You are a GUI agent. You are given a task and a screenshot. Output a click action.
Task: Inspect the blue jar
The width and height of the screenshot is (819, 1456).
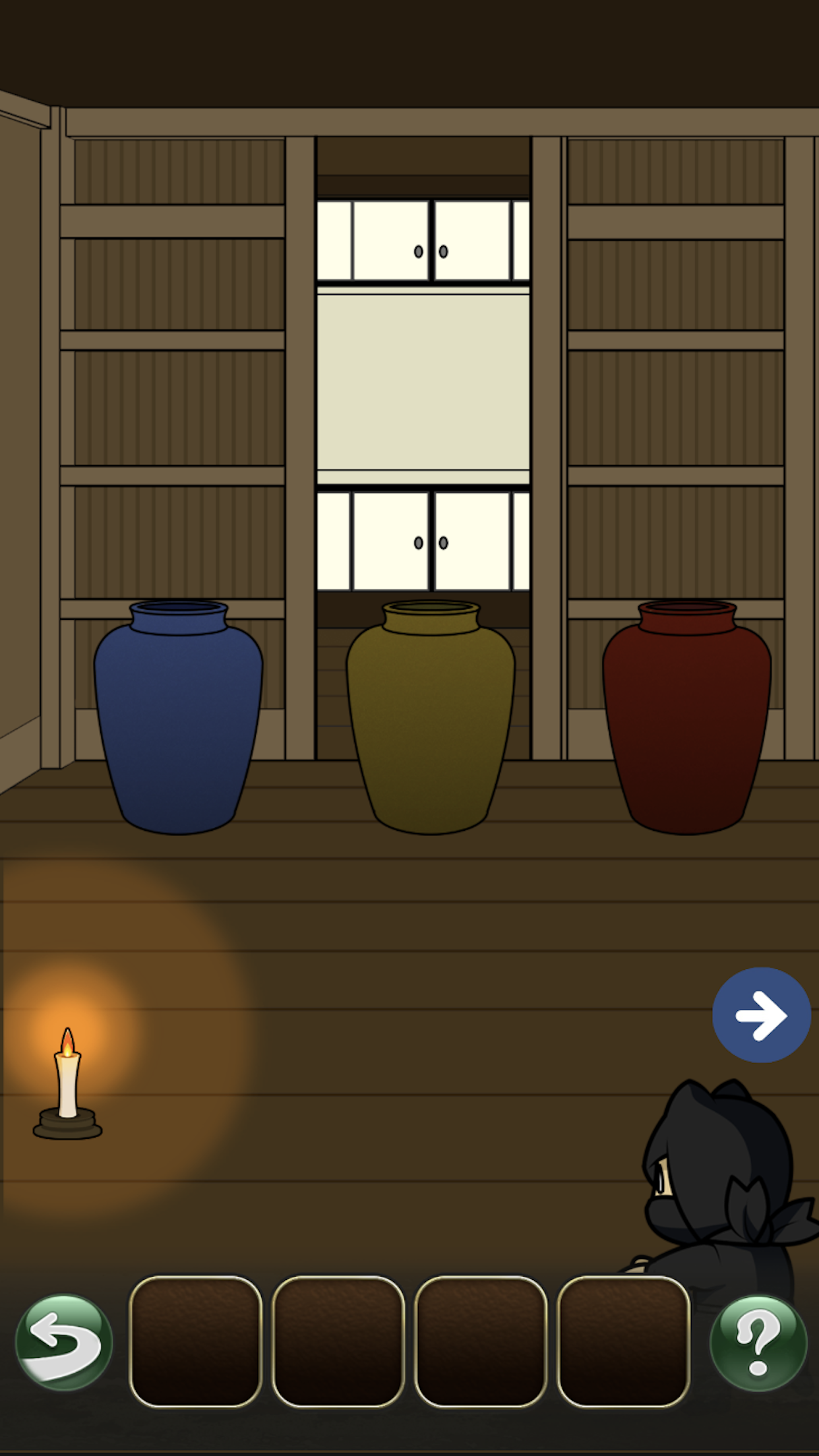178,719
